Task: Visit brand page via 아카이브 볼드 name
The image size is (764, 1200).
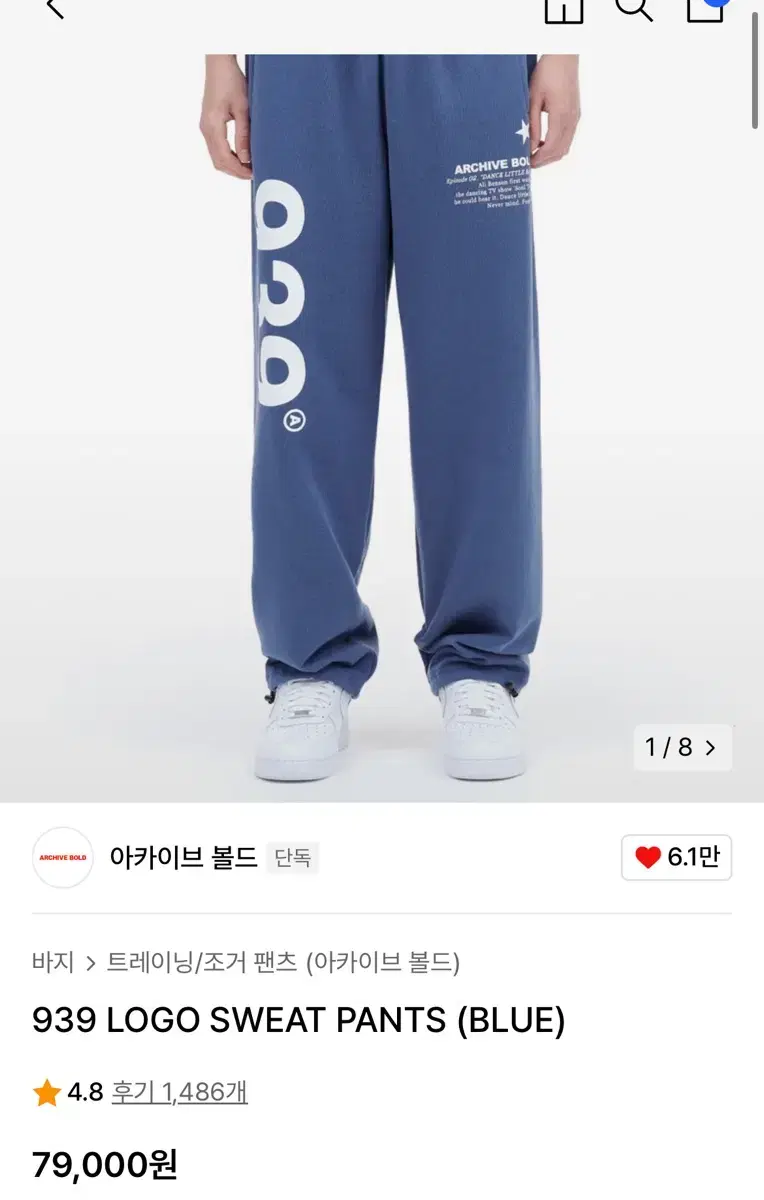Action: click(x=185, y=858)
